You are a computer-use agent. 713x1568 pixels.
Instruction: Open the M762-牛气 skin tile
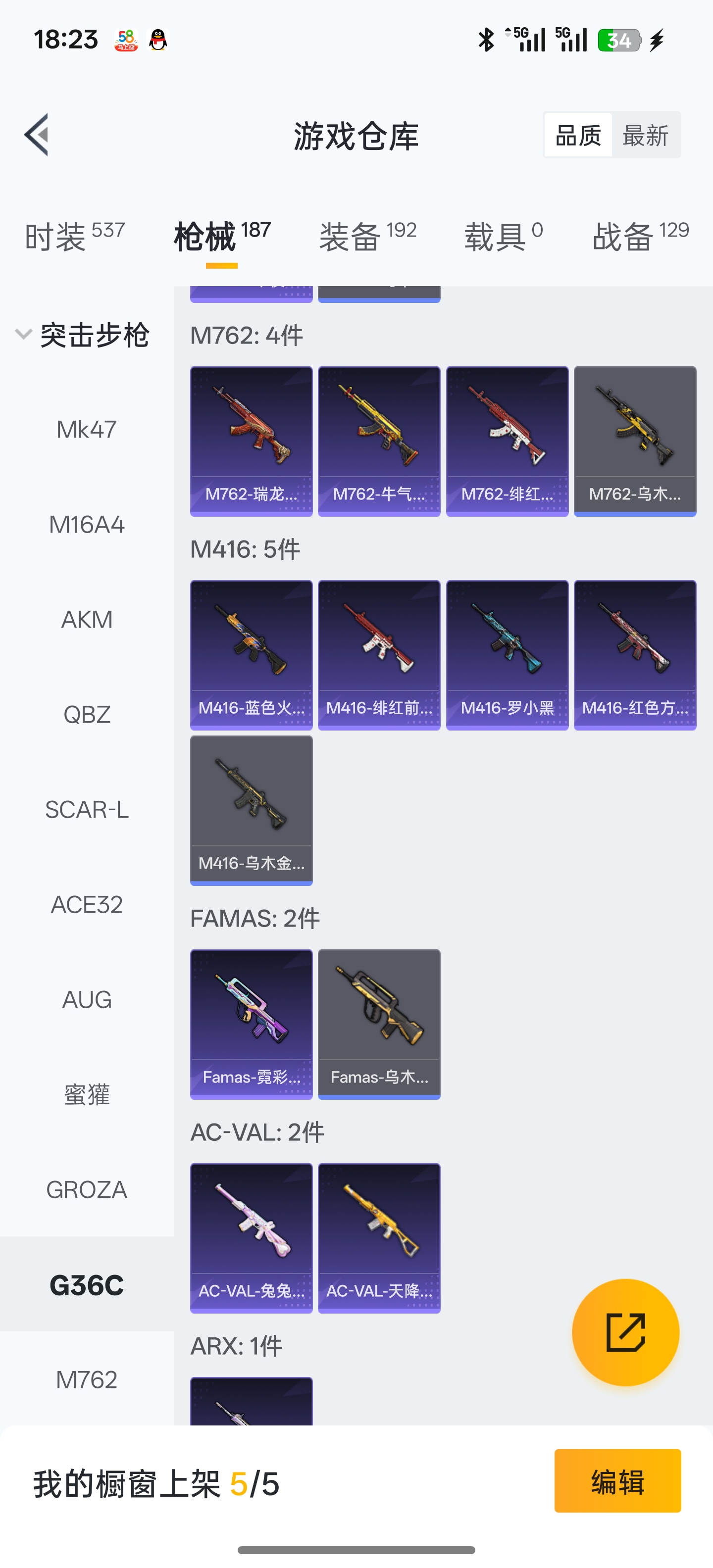coord(379,441)
